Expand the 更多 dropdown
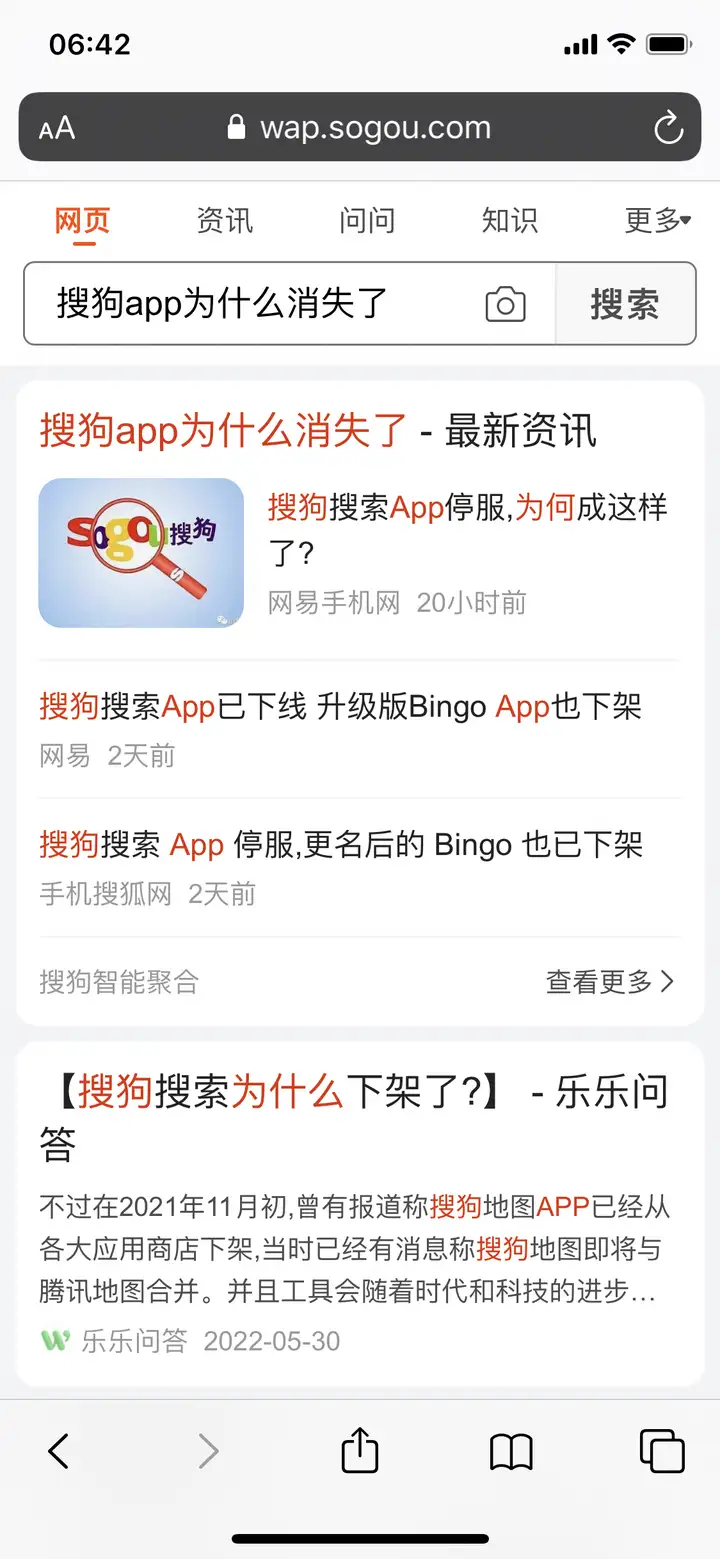Viewport: 720px width, 1559px height. [x=657, y=220]
